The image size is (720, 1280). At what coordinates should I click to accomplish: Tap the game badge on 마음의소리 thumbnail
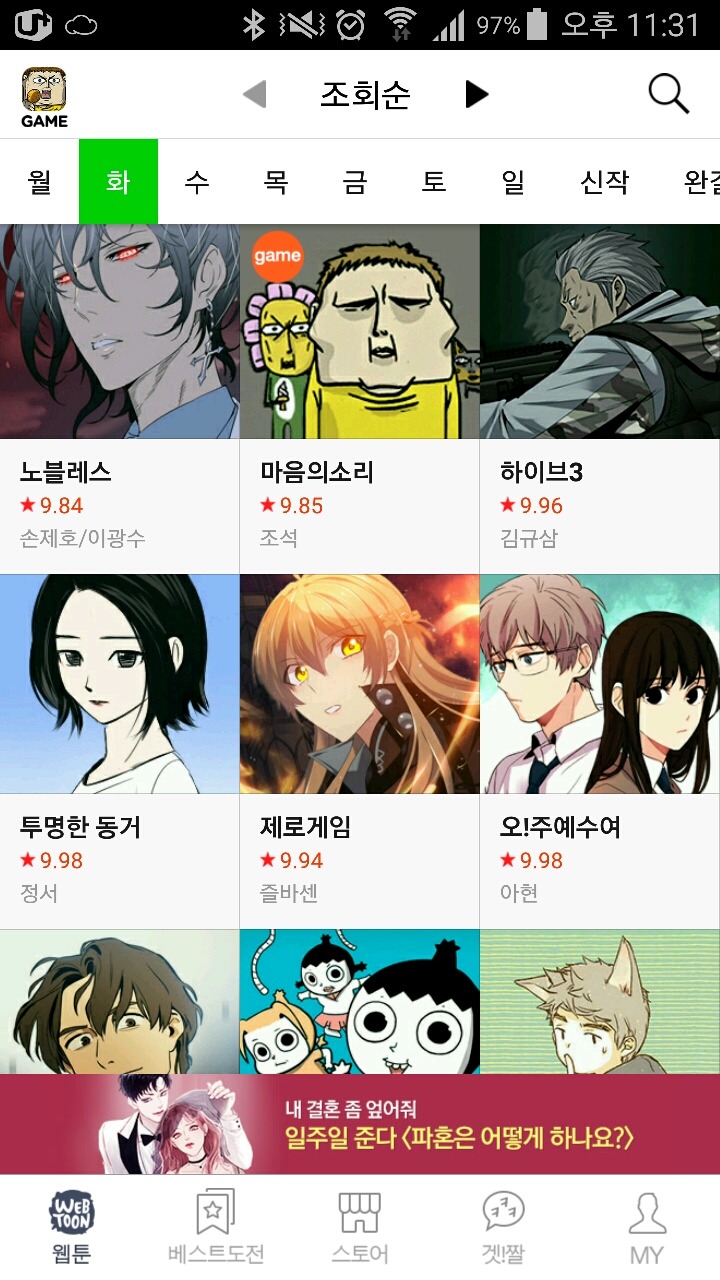(x=277, y=255)
